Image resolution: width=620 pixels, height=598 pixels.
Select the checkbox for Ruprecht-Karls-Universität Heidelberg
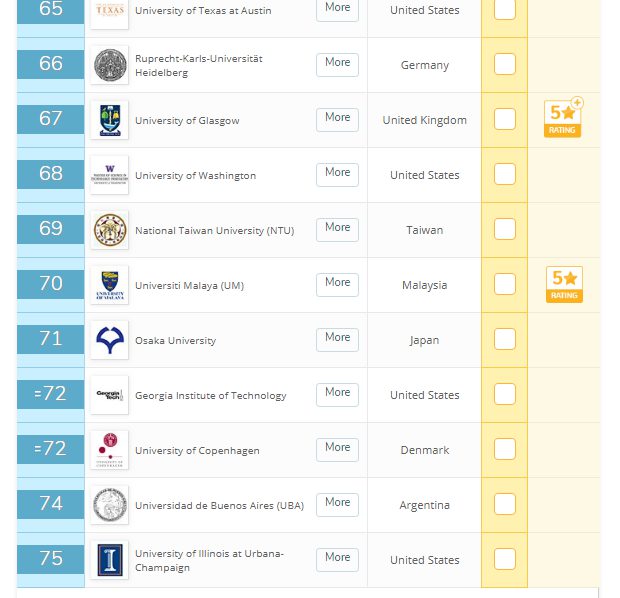(505, 64)
